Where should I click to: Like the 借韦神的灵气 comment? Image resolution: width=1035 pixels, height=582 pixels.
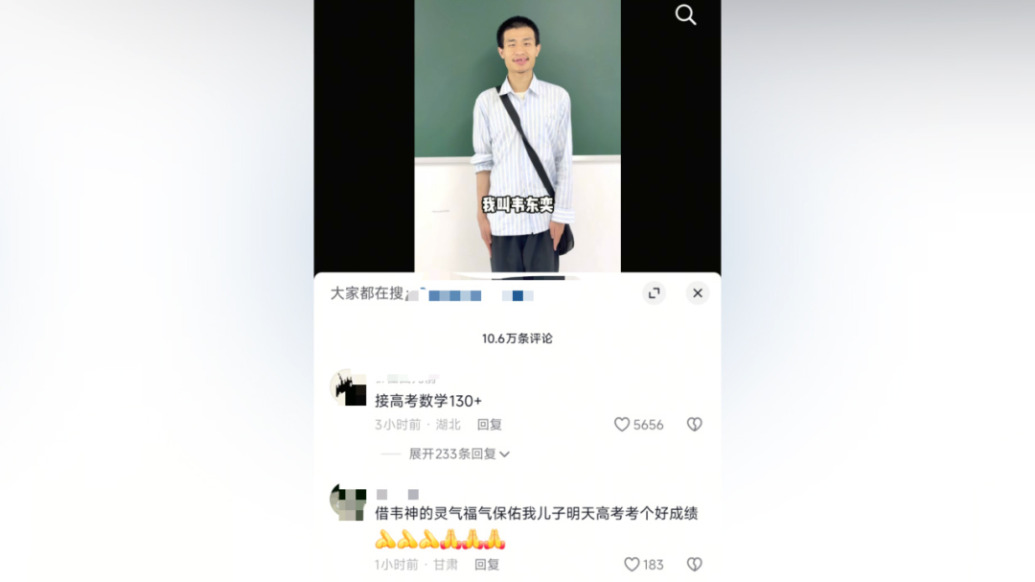point(632,564)
